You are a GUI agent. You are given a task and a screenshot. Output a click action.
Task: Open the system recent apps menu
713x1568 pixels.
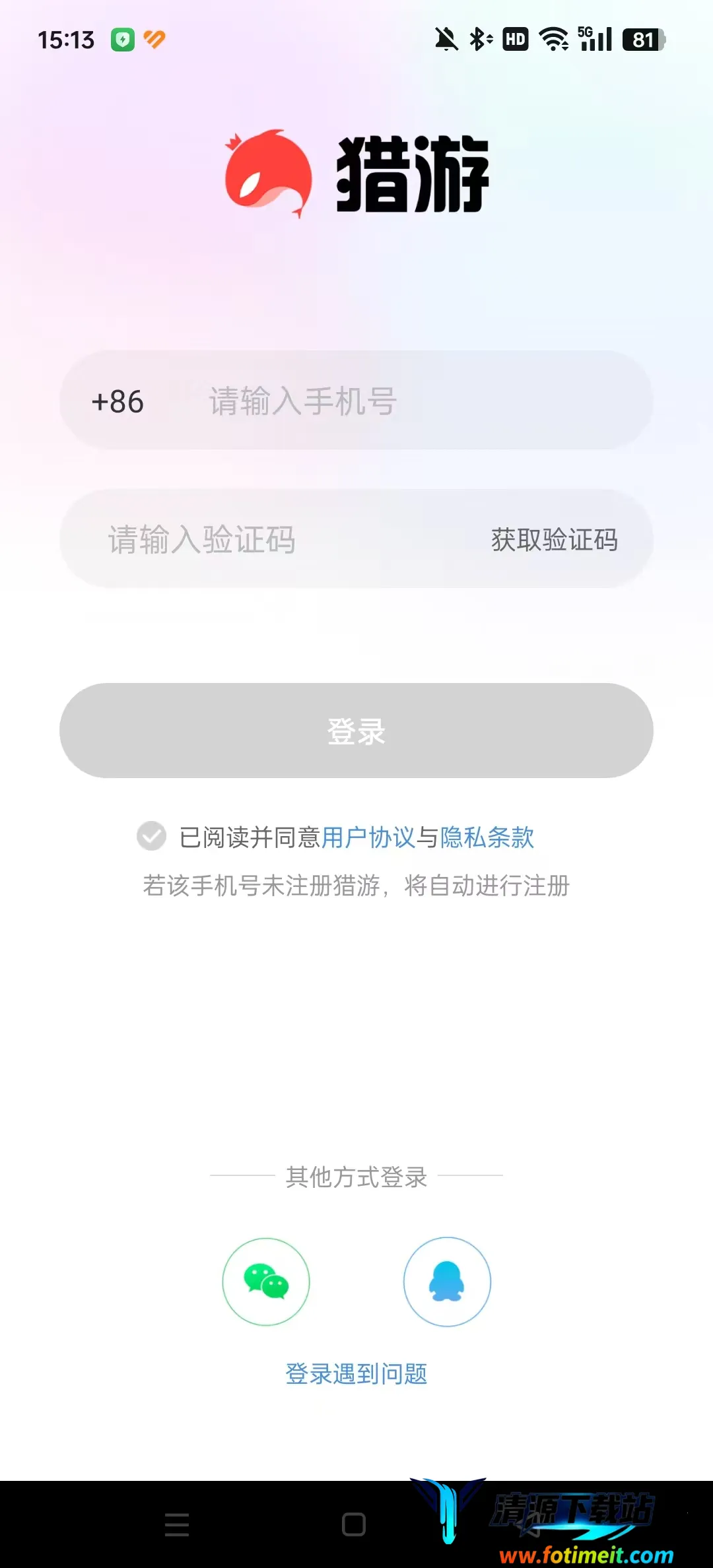click(x=177, y=1524)
